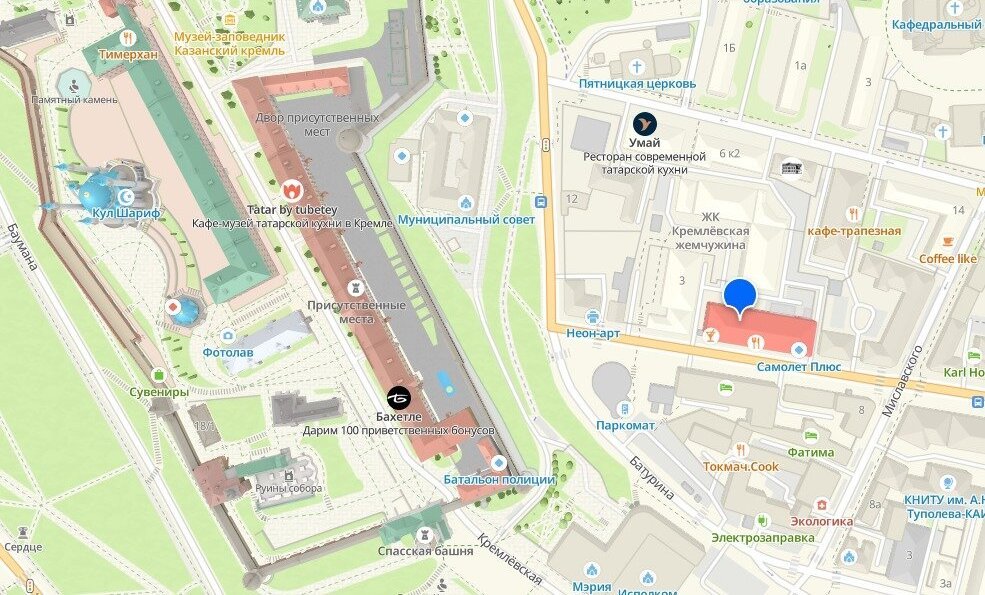This screenshot has width=985, height=595.
Task: Select the Электрозаправка charging marker
Action: point(760,520)
